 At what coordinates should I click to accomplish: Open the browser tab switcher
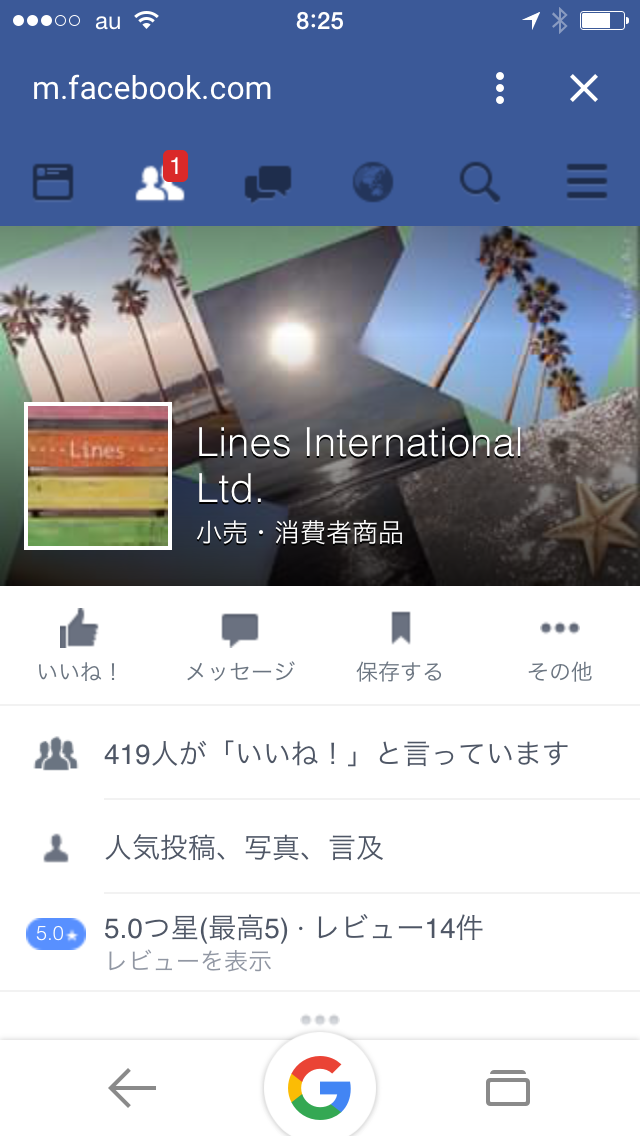508,1088
